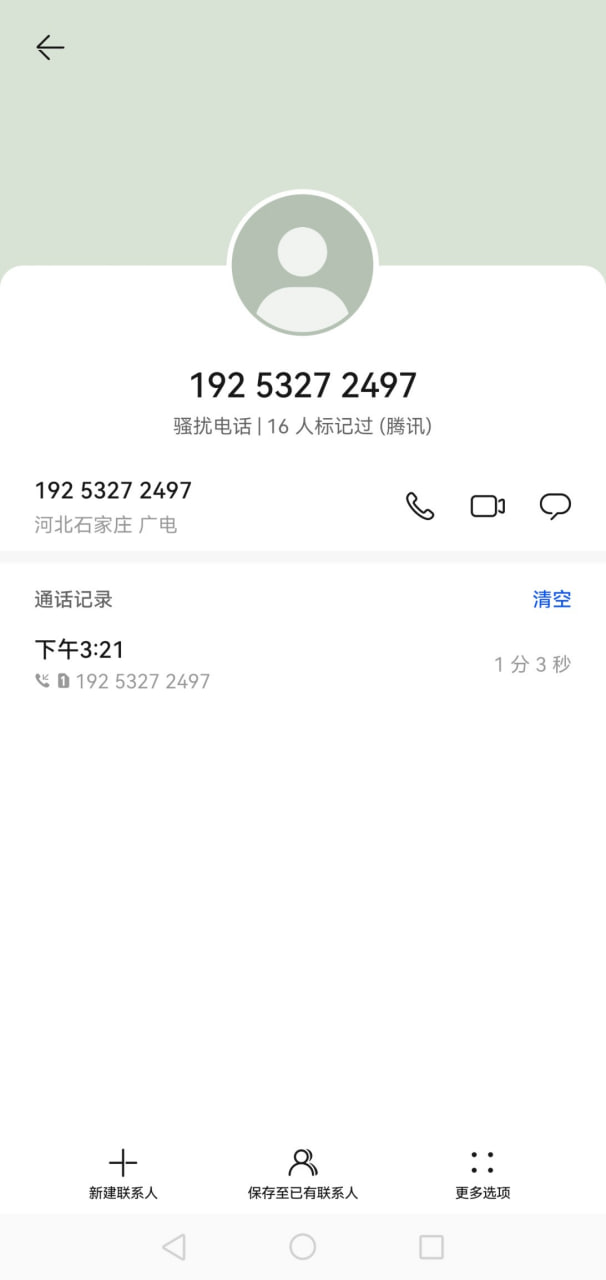Screen dimensions: 606x1280
Task: Save to existing contact (保存至已有联系人)
Action: 303,1175
